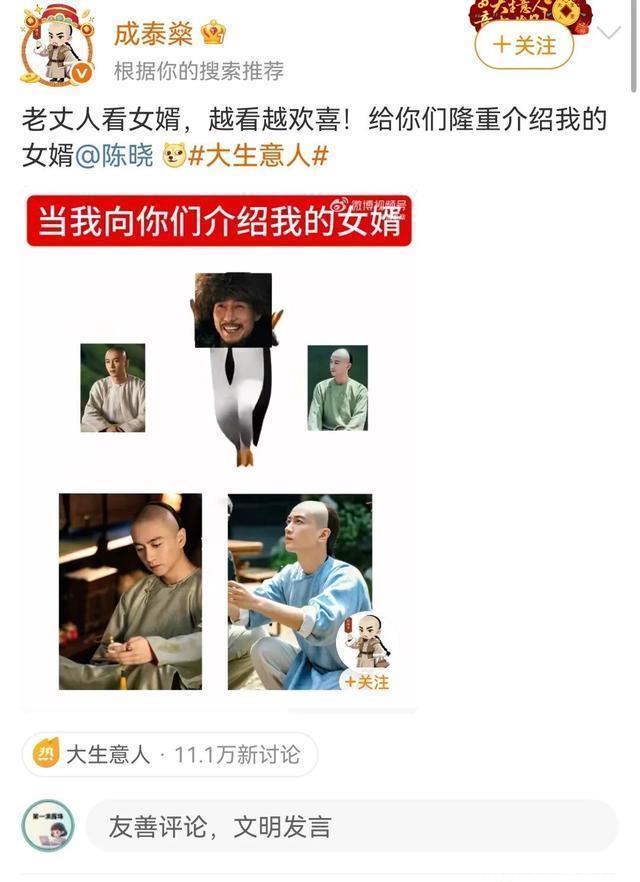Open the @陈晓 mention link

click(115, 156)
